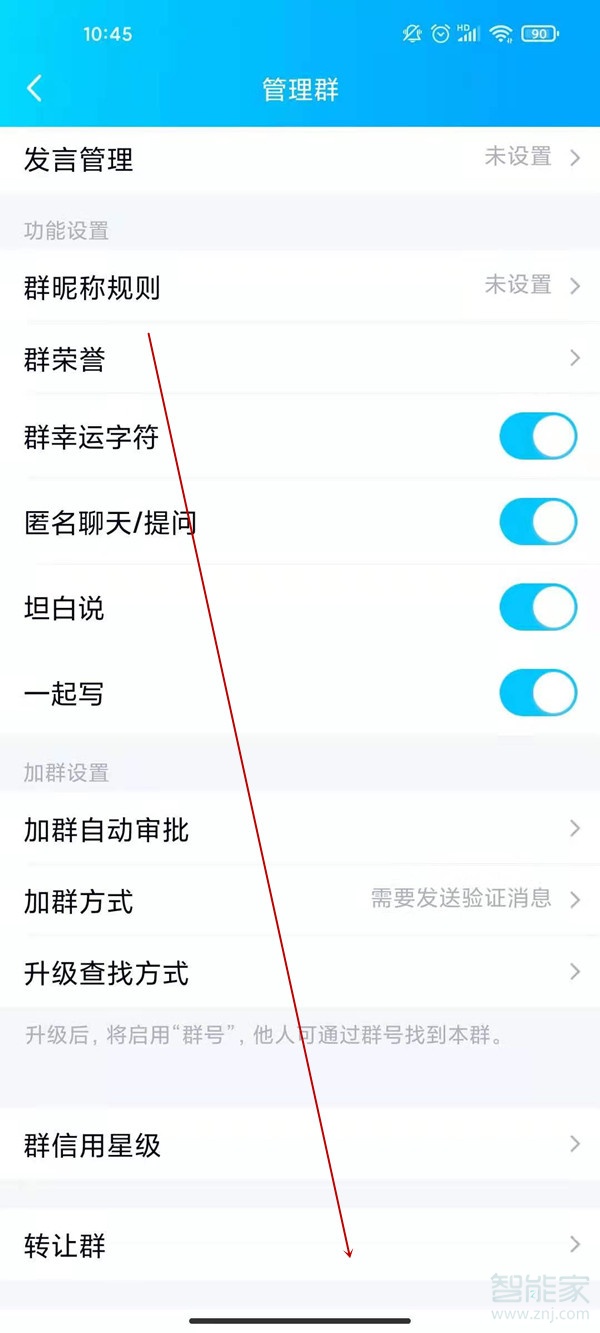The width and height of the screenshot is (600, 1333).
Task: Go back from 管理群 page
Action: (35, 89)
